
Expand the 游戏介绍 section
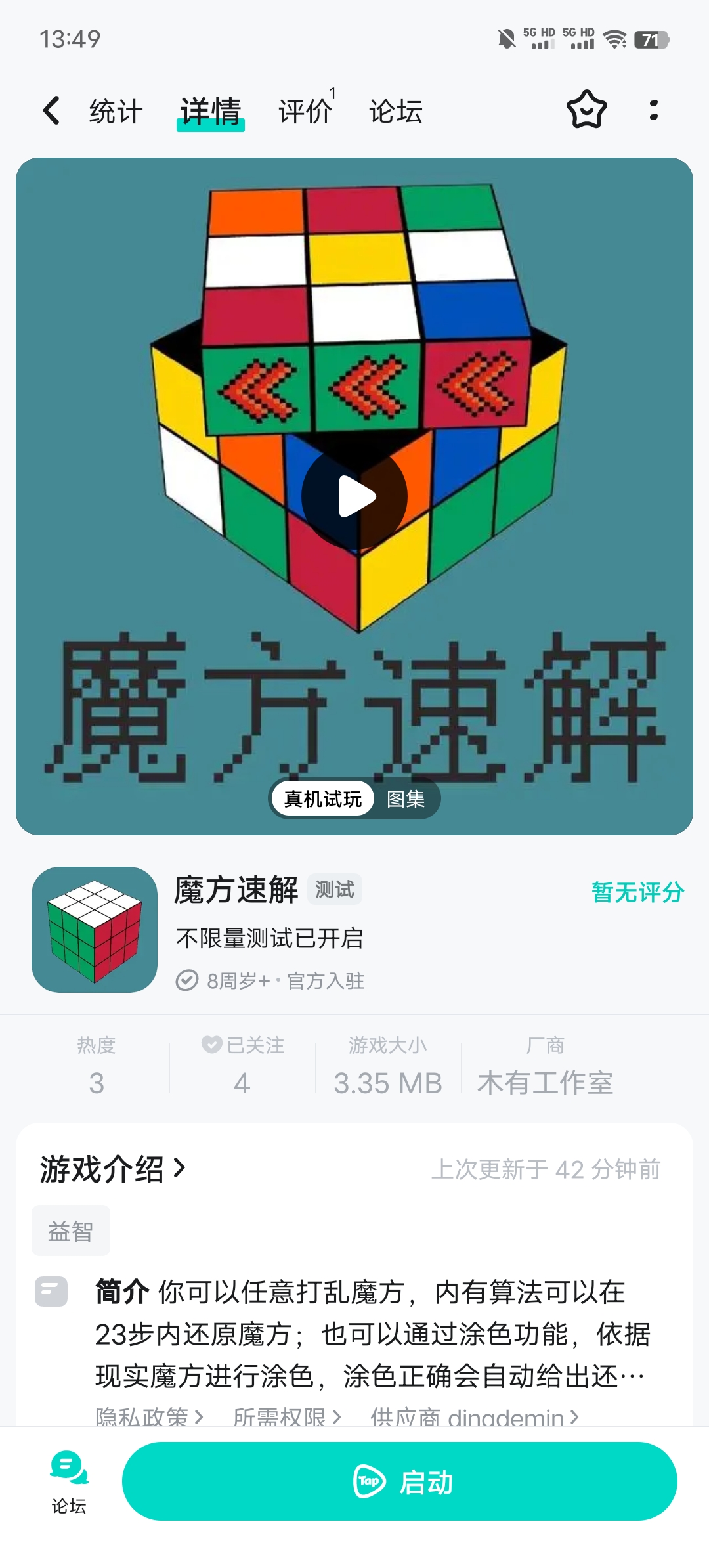pyautogui.click(x=113, y=1169)
